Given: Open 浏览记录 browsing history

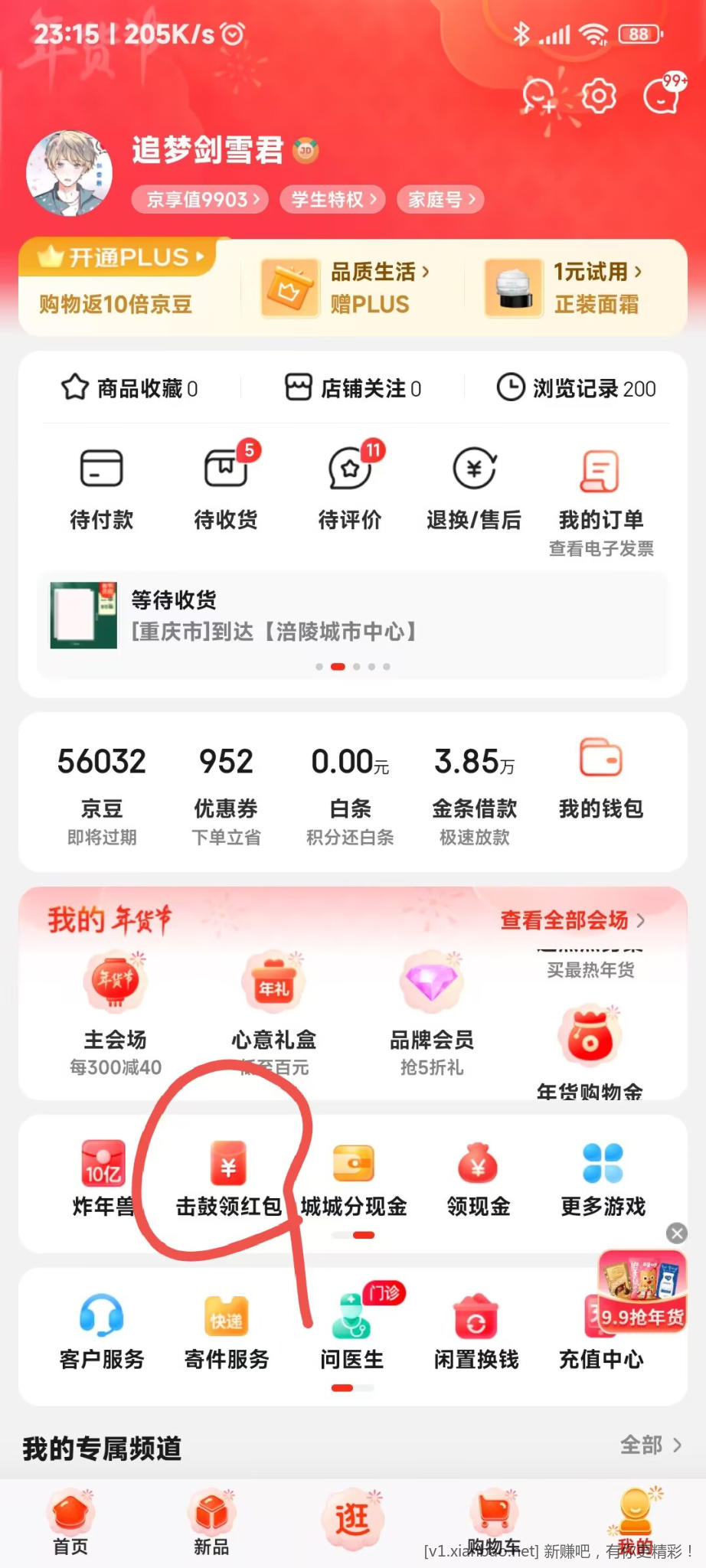Looking at the screenshot, I should pos(577,388).
